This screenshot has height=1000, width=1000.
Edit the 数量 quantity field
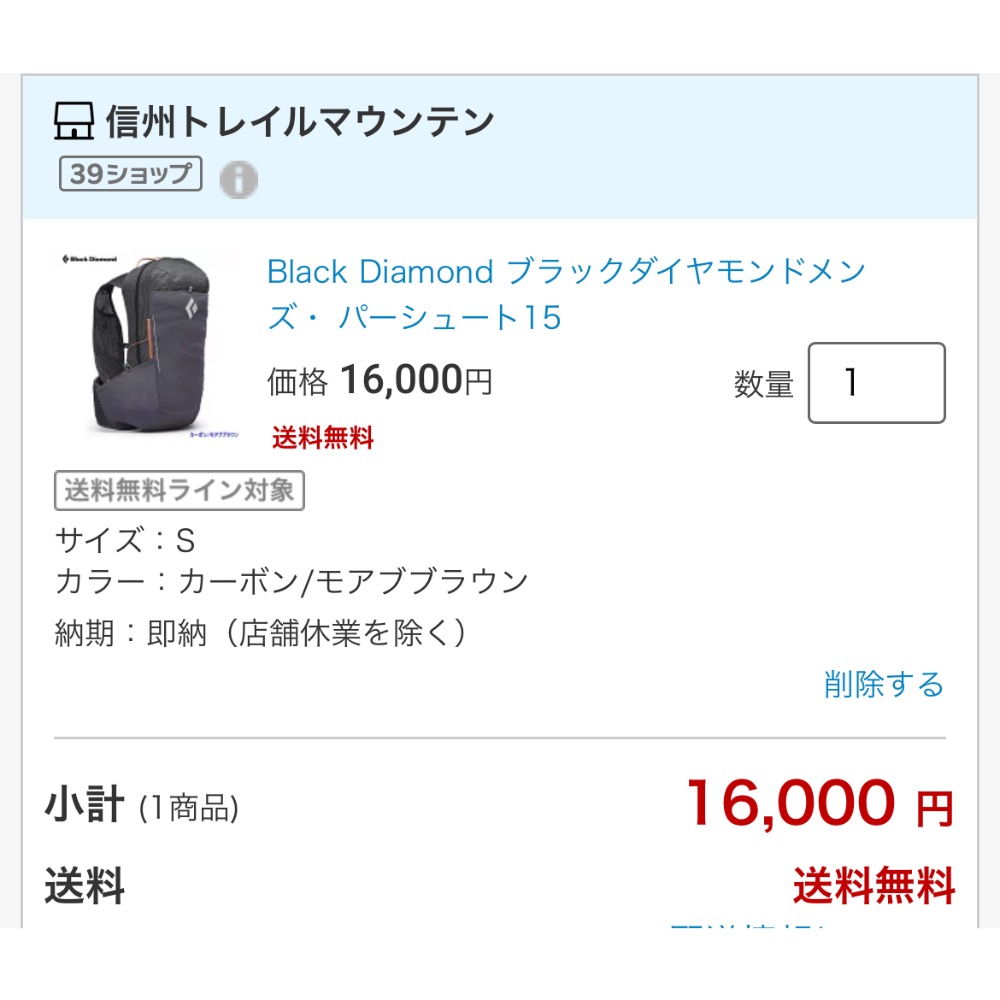pos(876,383)
